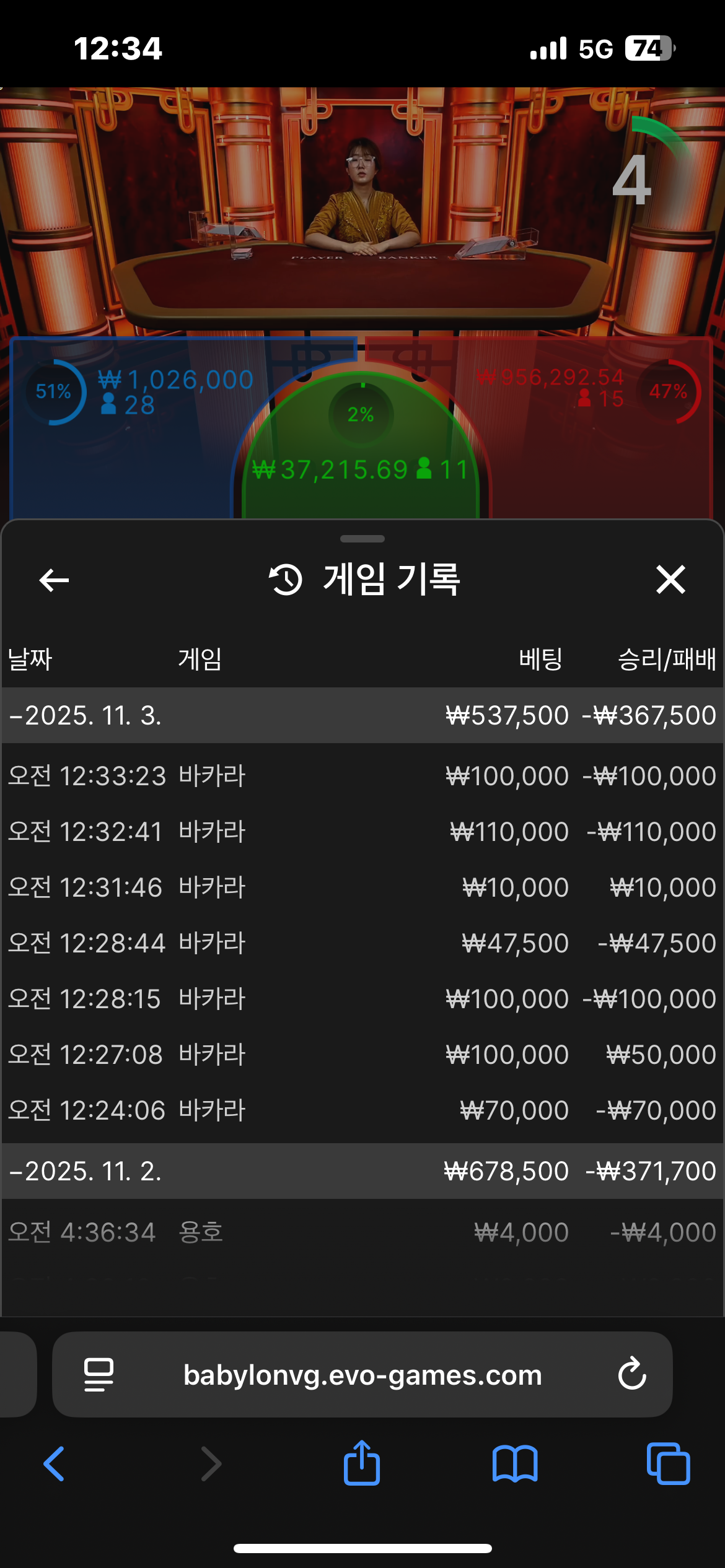Open the 오전 12:33:23 바카라 record
Viewport: 725px width, 1568px height.
pyautogui.click(x=362, y=776)
